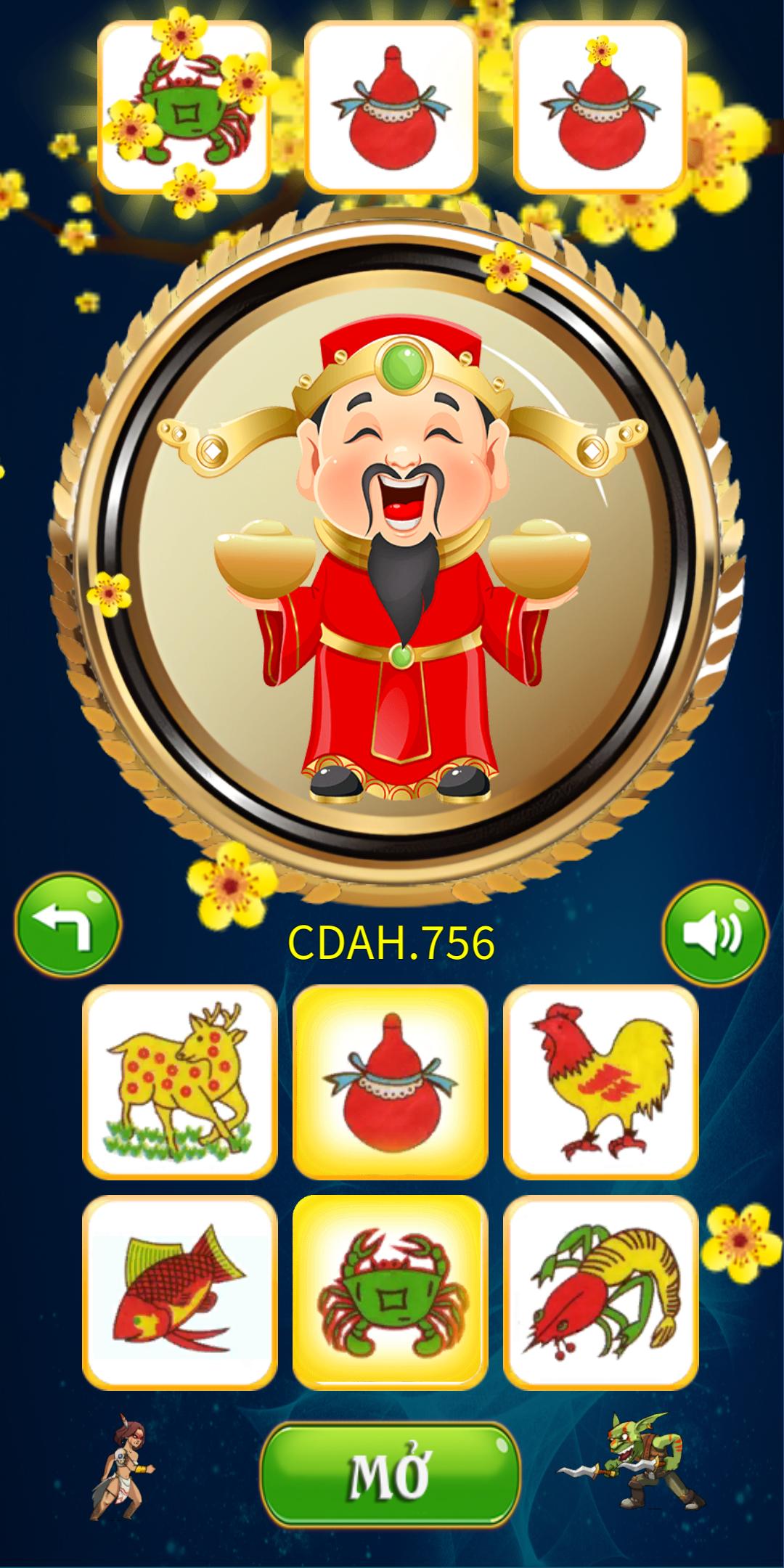Select the highlighted gourd tile in the grid
784x1568 pixels.
click(x=391, y=1082)
